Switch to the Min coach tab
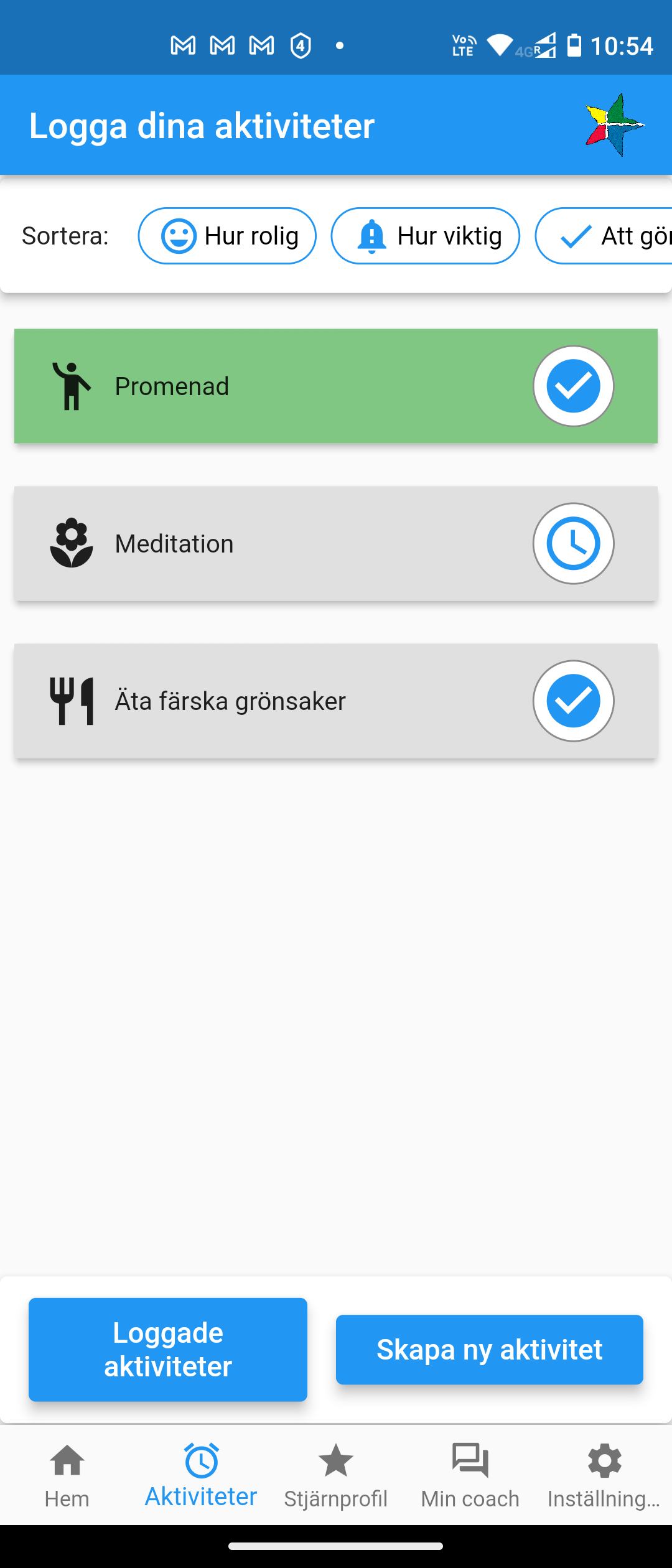 [x=470, y=1475]
